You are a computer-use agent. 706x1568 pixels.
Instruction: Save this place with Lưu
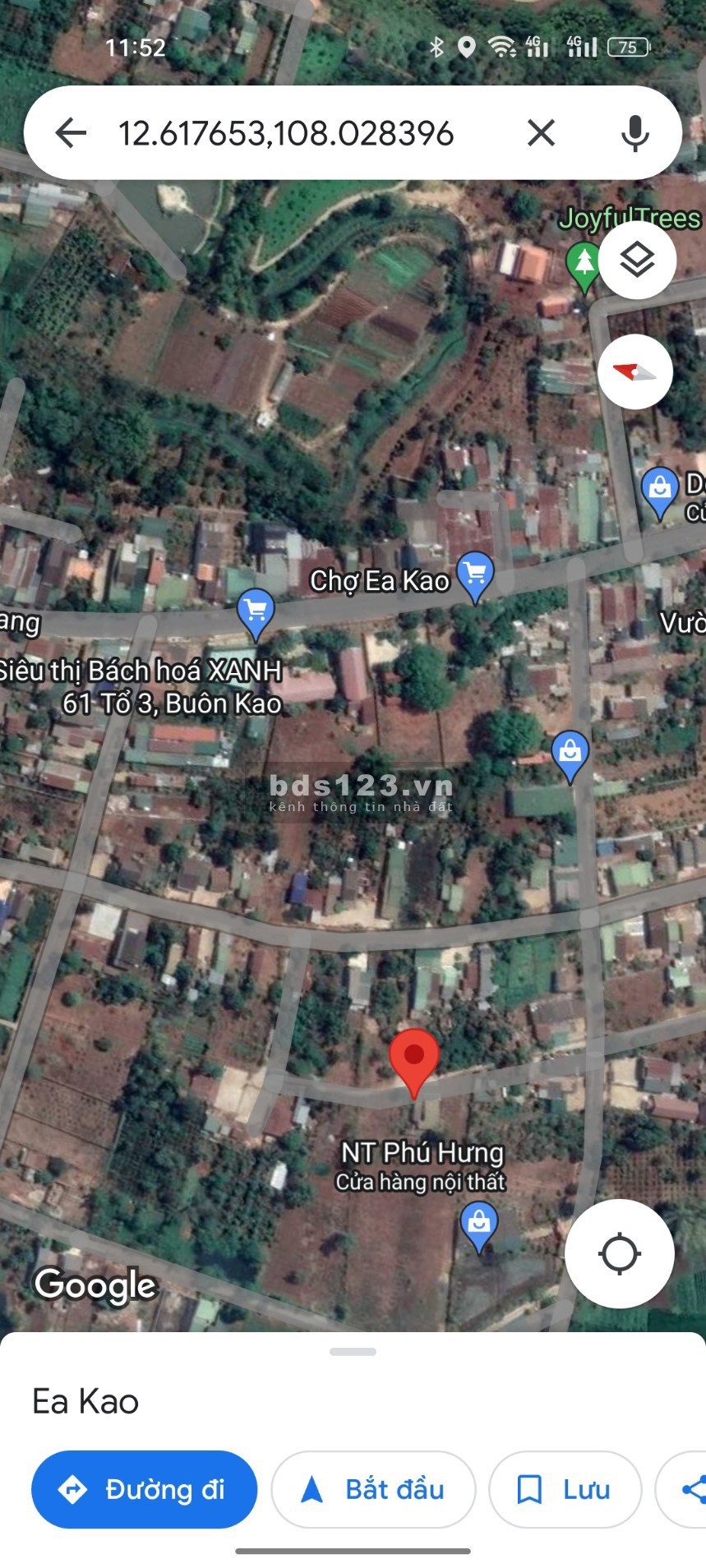click(x=565, y=1489)
